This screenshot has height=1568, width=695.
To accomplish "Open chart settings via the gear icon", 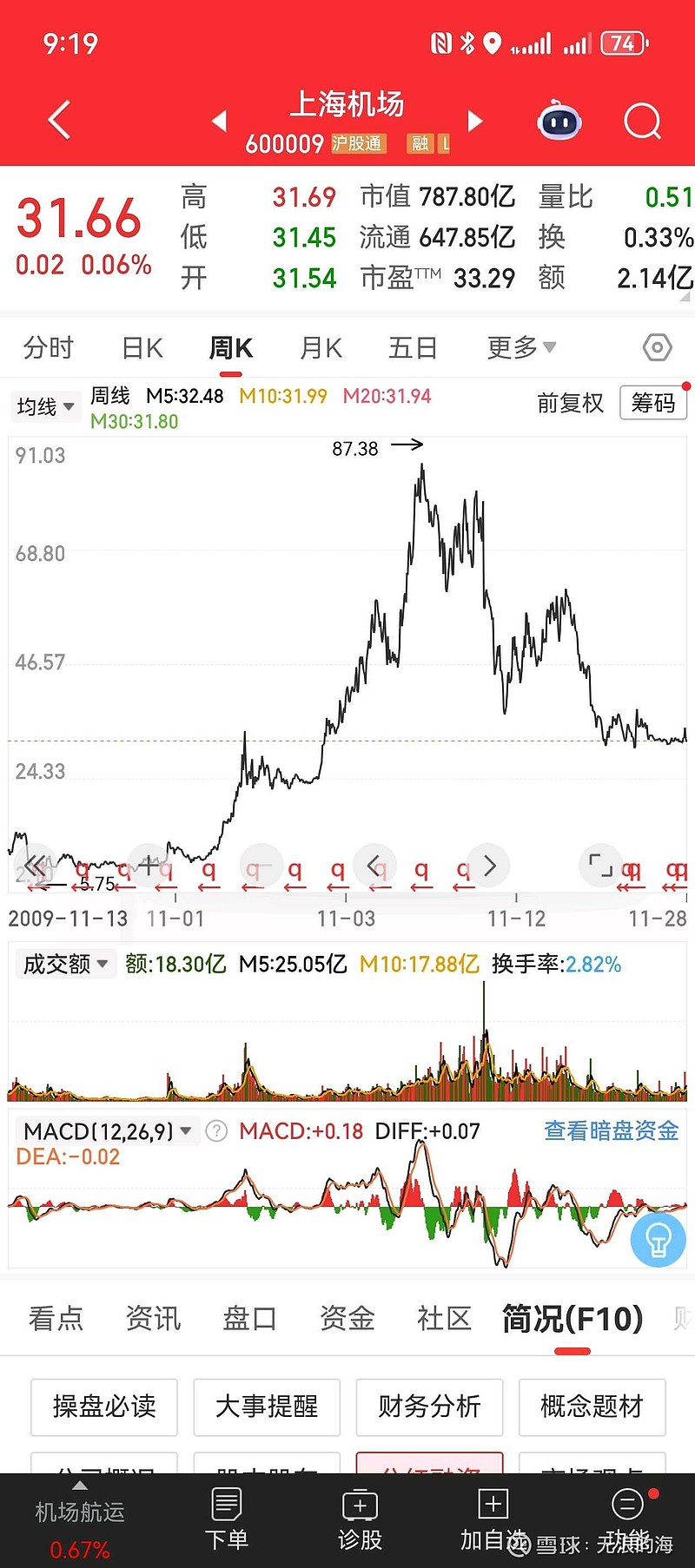I will 658,346.
